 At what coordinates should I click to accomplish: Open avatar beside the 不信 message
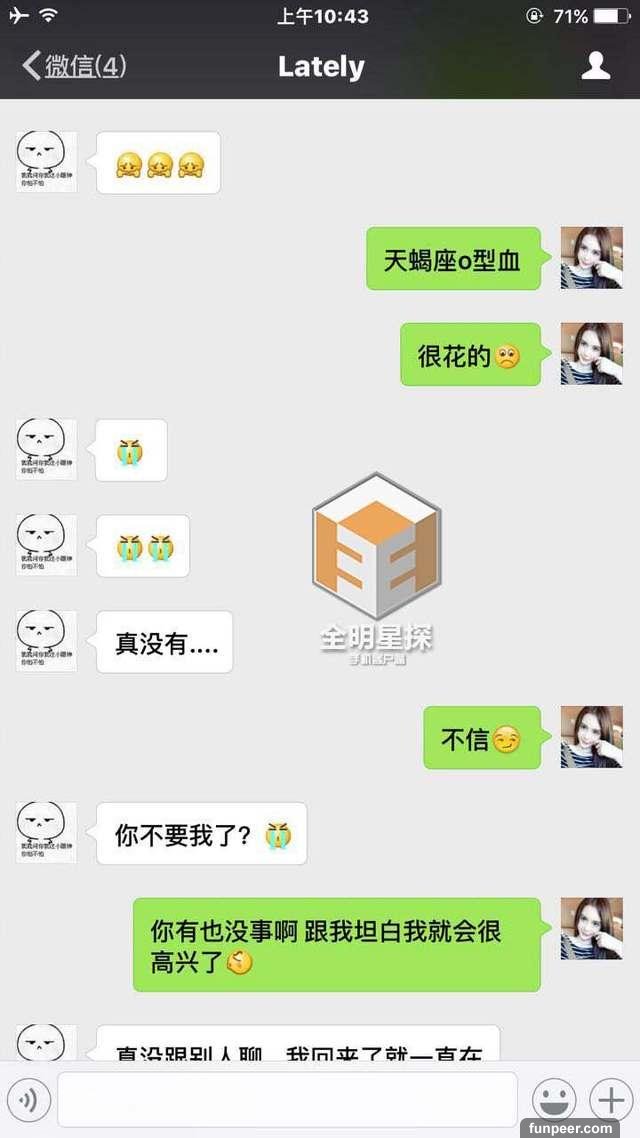pos(591,737)
